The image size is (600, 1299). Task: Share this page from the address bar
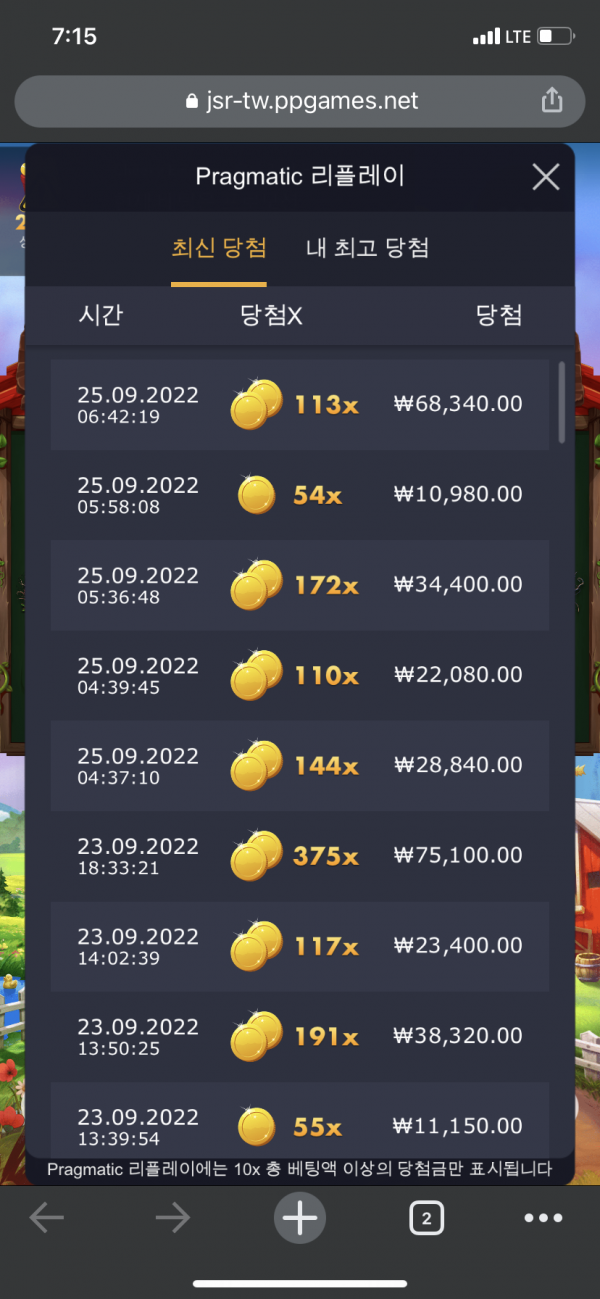coord(551,100)
